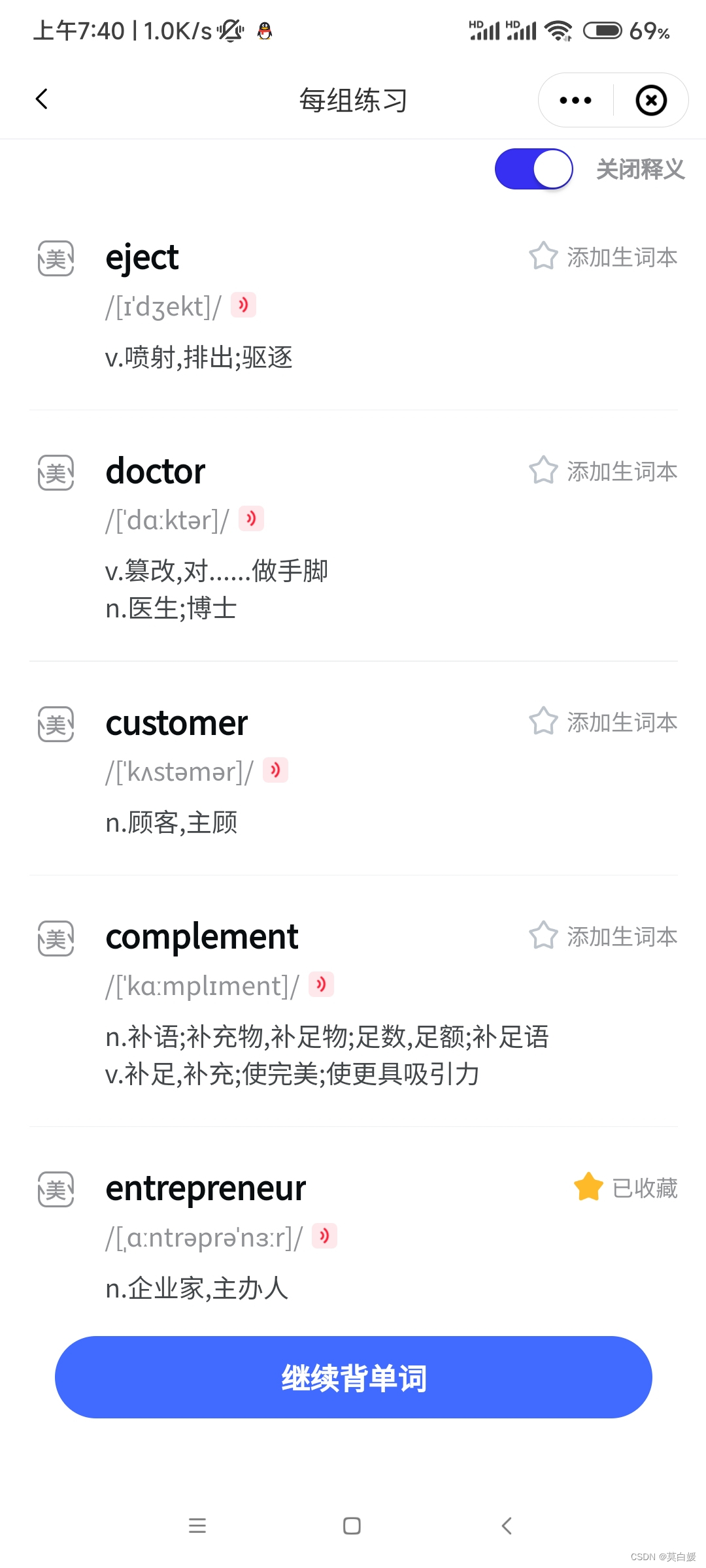The image size is (706, 1568).
Task: Add doctor to the vocabulary notebook
Action: 603,470
